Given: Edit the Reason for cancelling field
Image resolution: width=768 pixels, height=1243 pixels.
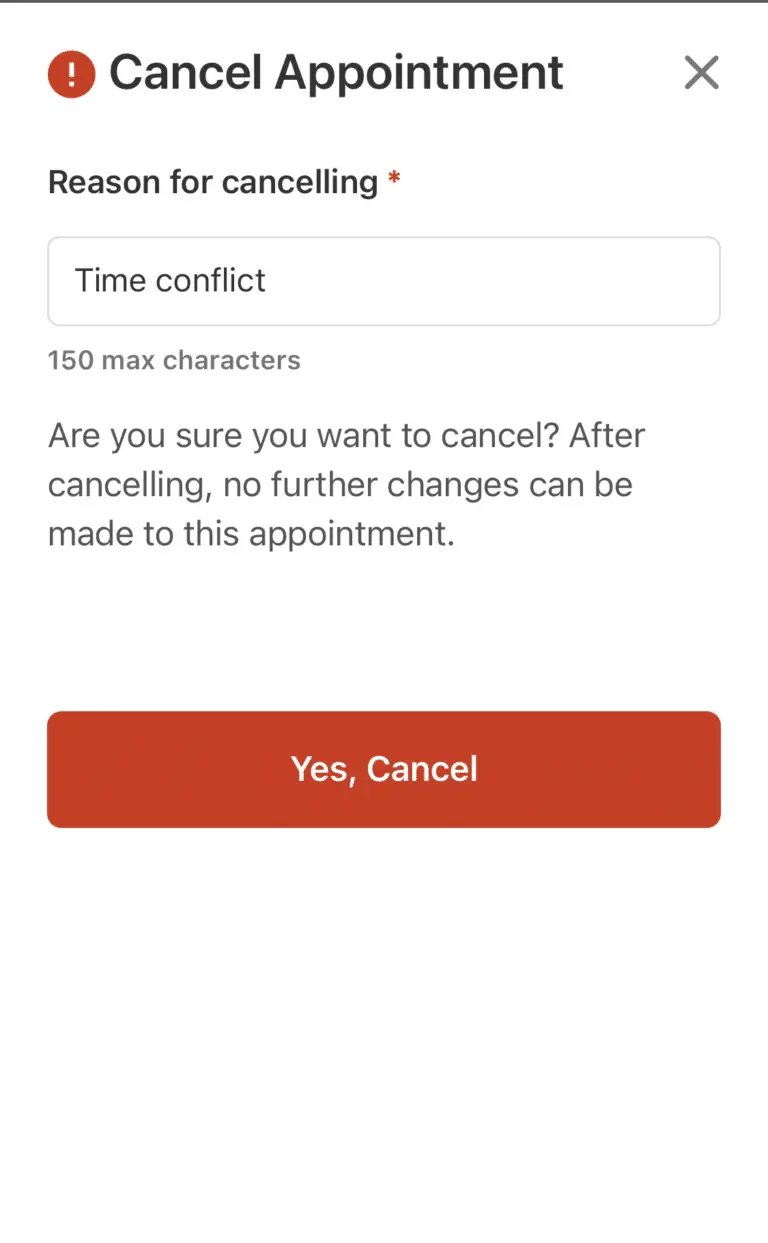Looking at the screenshot, I should click(384, 281).
